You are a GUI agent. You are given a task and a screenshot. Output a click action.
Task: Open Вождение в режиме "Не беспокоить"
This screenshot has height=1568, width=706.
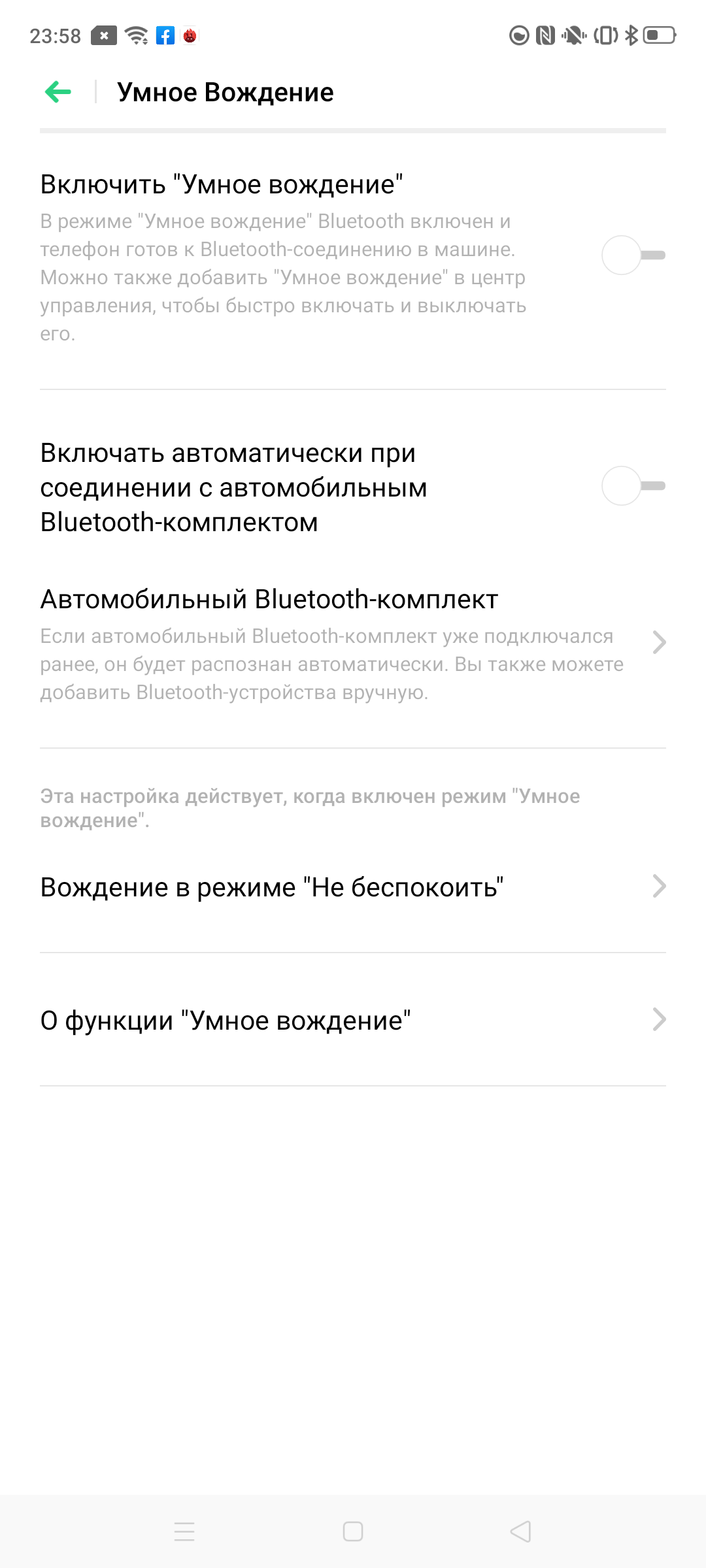point(353,887)
